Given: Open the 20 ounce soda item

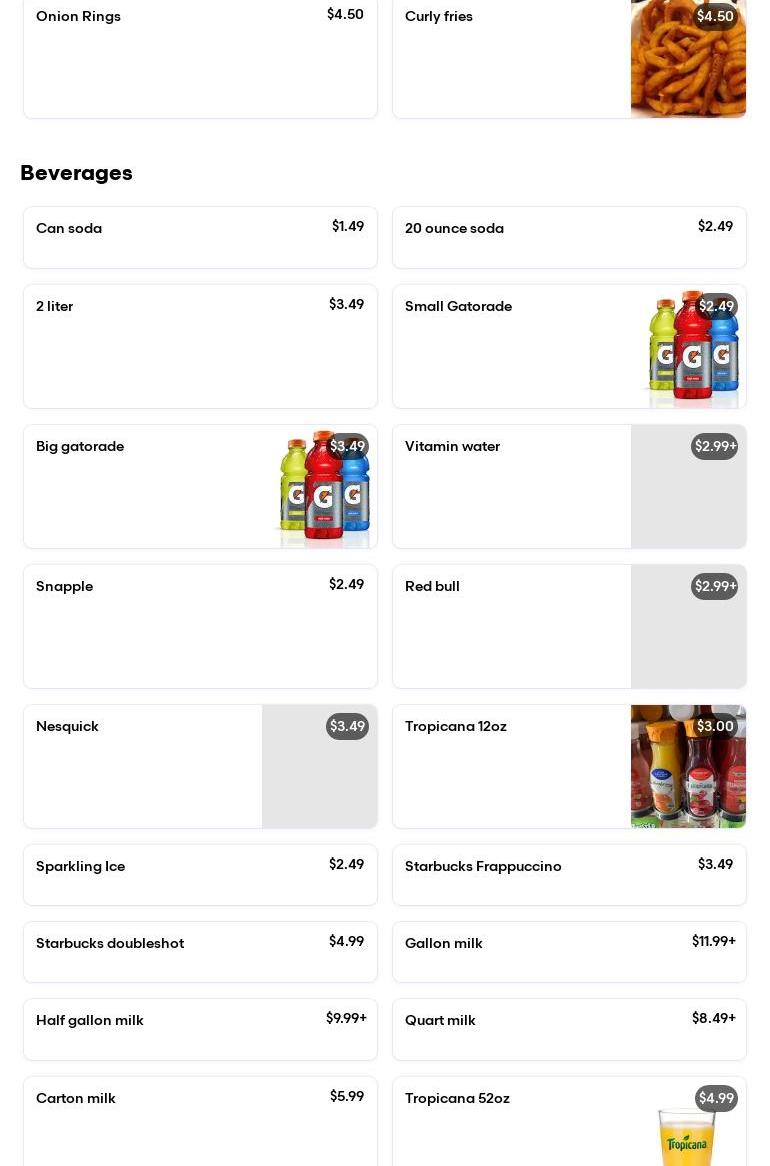Looking at the screenshot, I should pyautogui.click(x=569, y=237).
